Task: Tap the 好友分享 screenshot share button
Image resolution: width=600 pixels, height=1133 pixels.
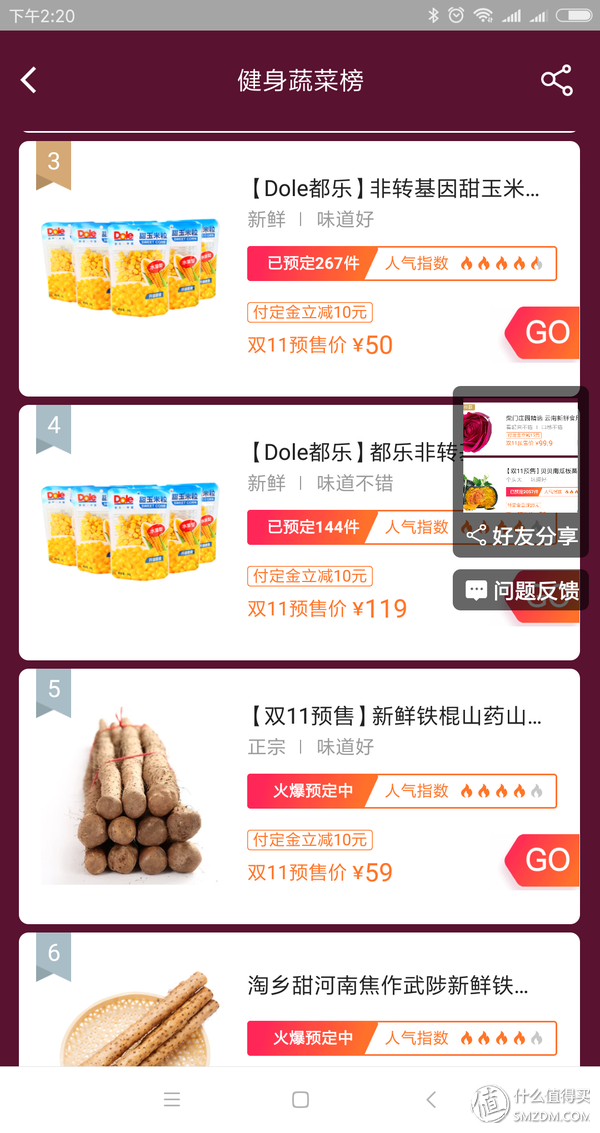Action: (521, 535)
